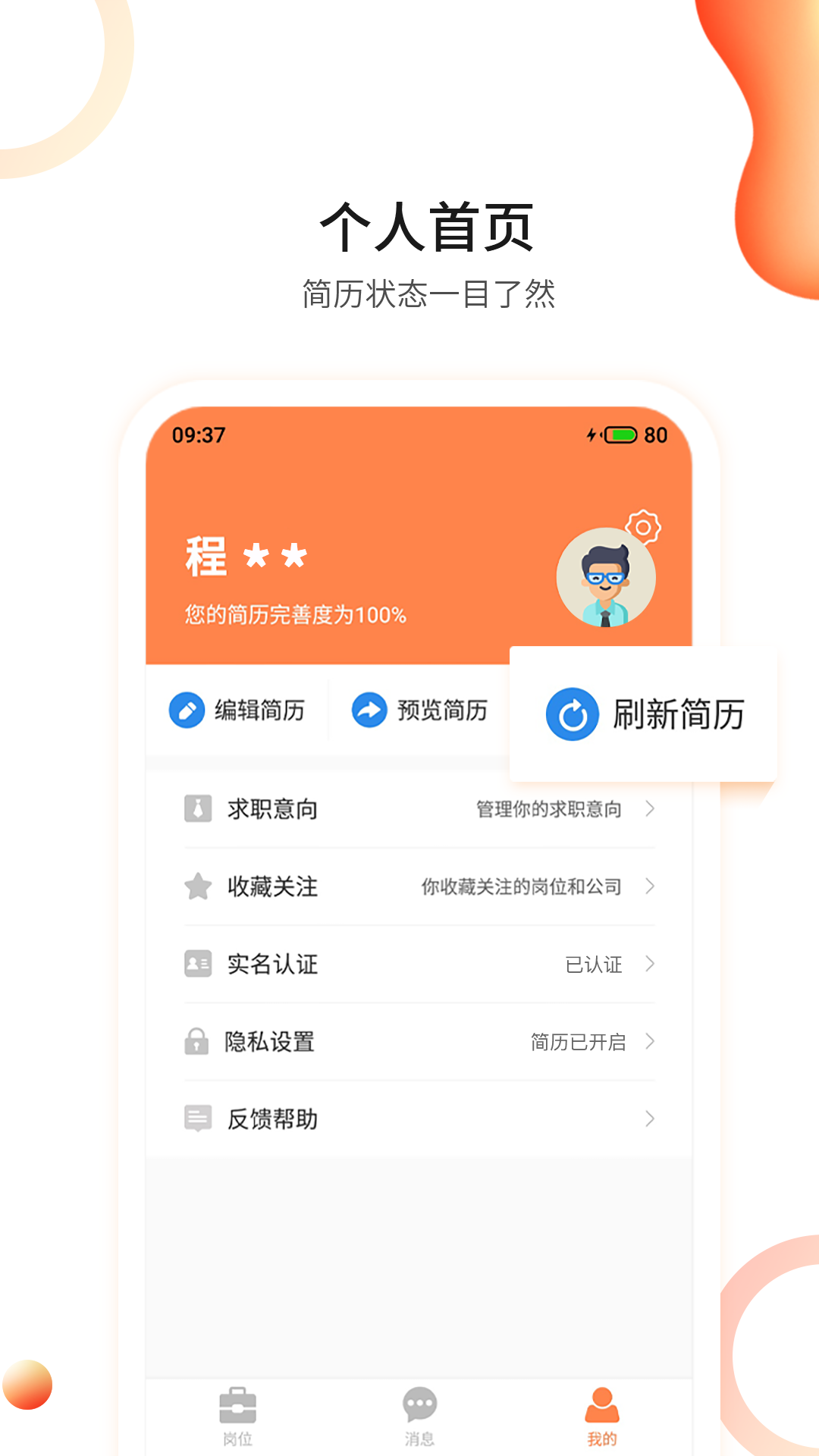This screenshot has width=819, height=1456.
Task: Tap the feedback speech bubble icon
Action: tap(196, 1119)
